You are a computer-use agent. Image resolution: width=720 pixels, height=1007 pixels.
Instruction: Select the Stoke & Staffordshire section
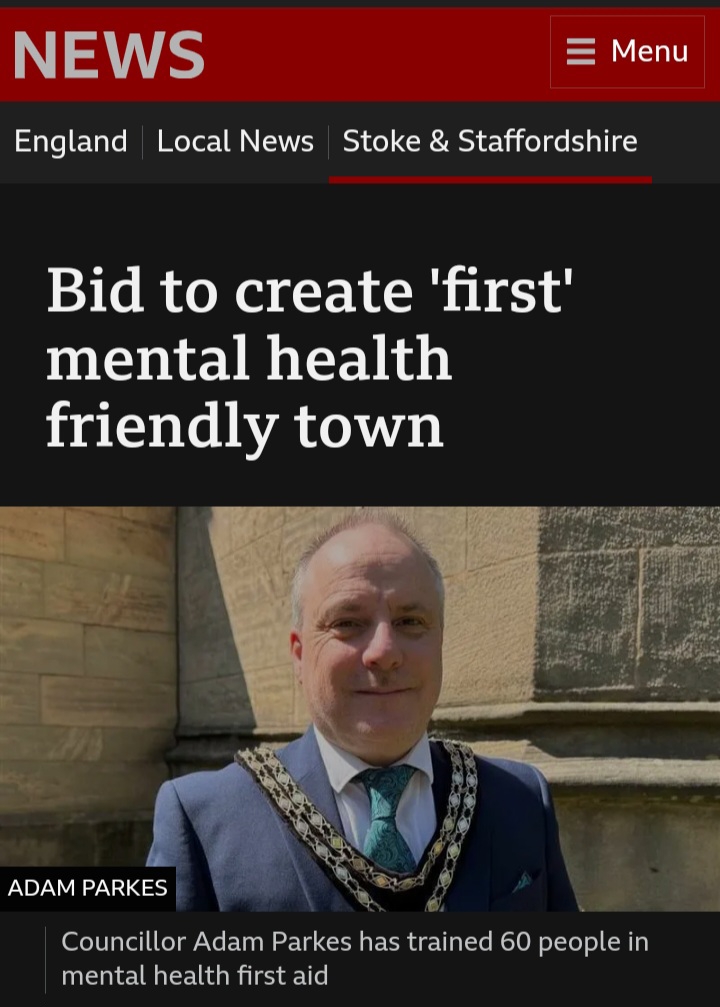(490, 141)
